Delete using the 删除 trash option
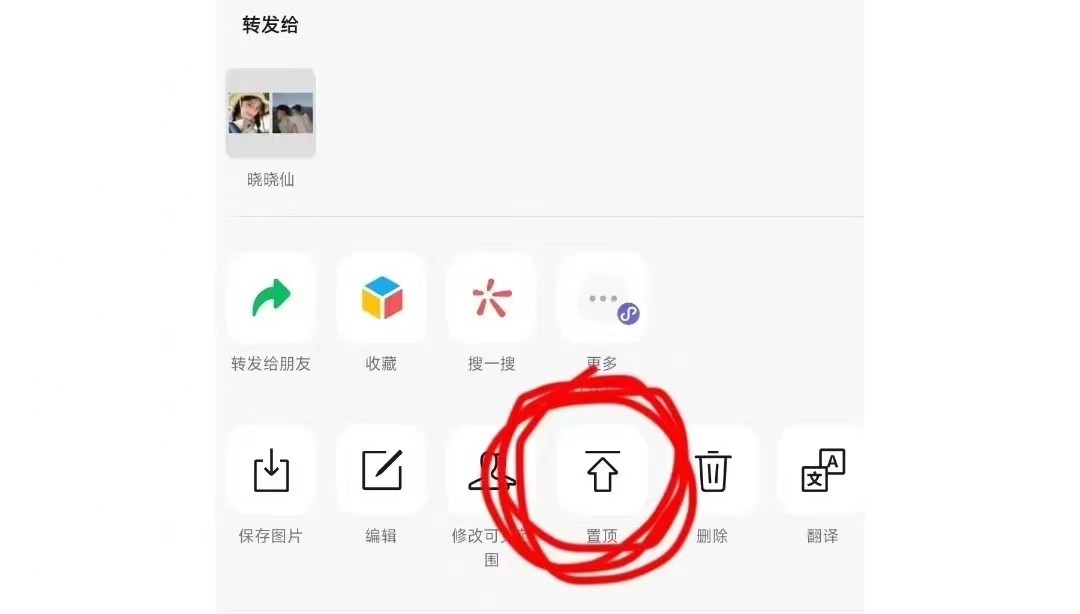This screenshot has width=1080, height=614. 712,470
